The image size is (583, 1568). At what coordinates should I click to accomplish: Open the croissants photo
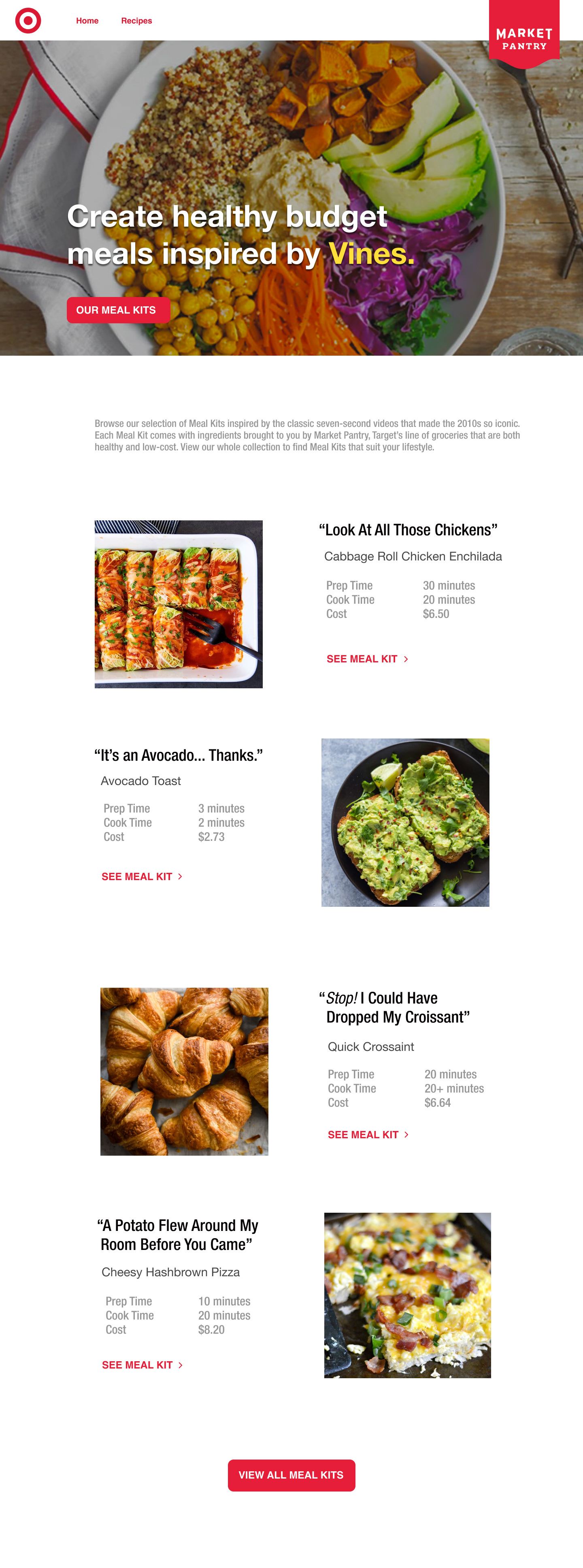184,1072
